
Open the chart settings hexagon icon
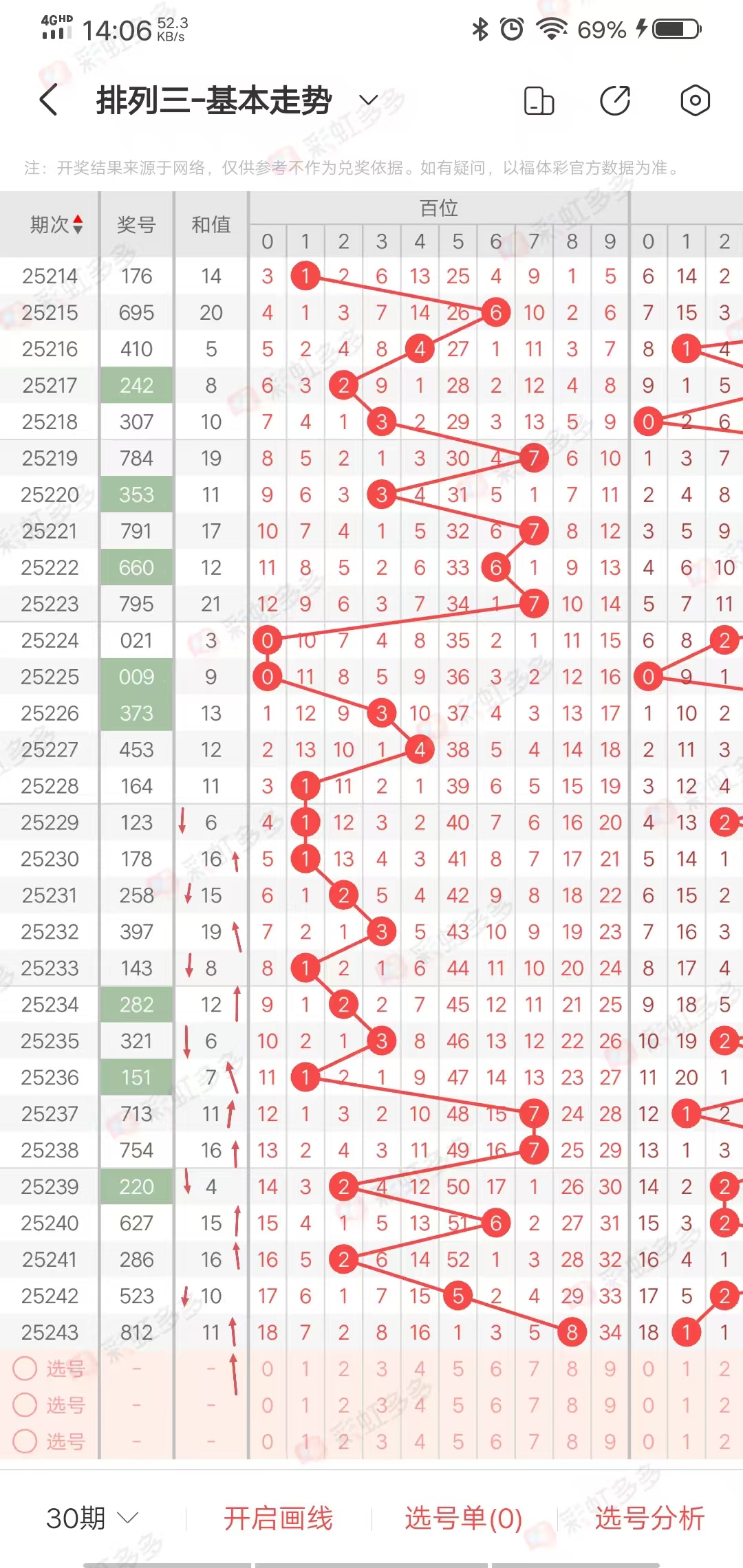pos(695,100)
